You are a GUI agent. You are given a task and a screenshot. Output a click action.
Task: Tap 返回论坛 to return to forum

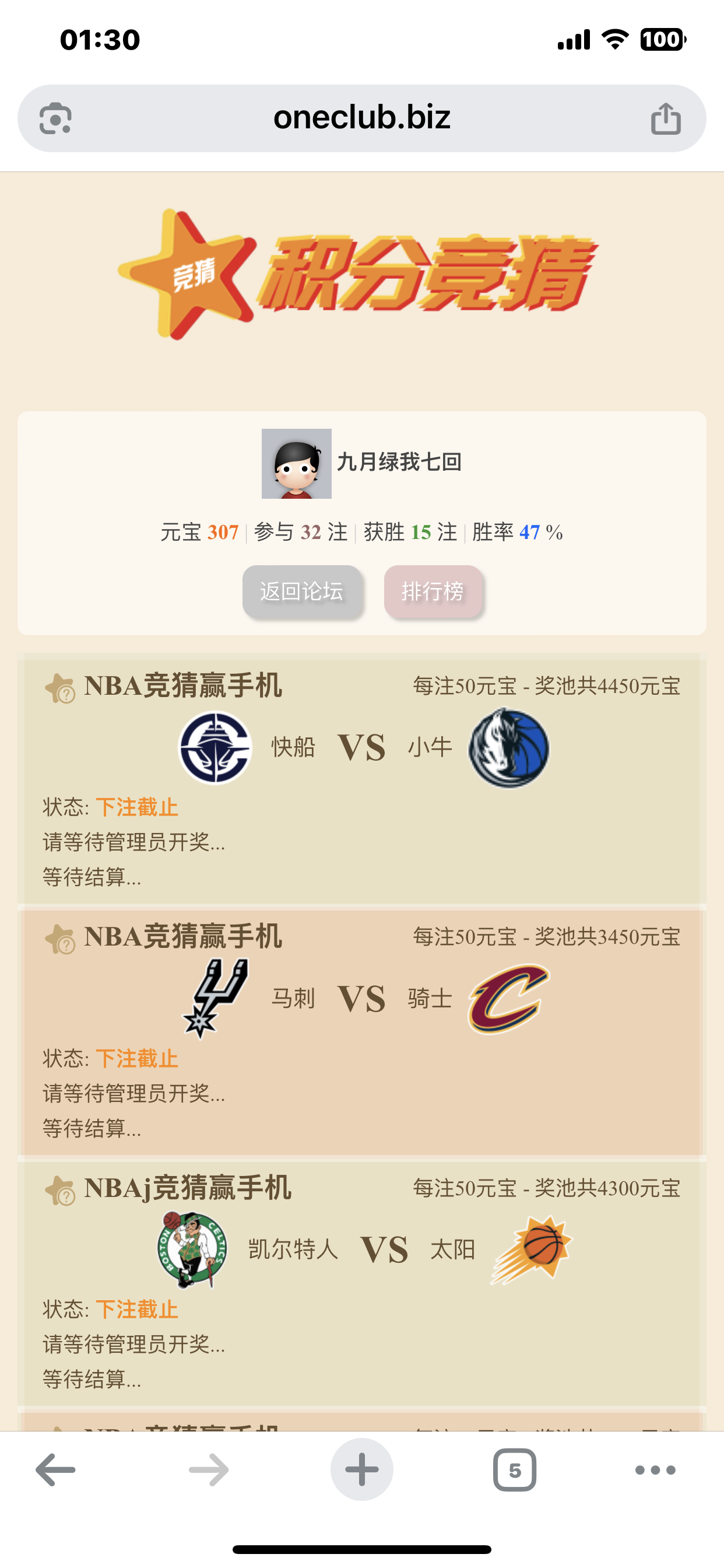point(303,591)
